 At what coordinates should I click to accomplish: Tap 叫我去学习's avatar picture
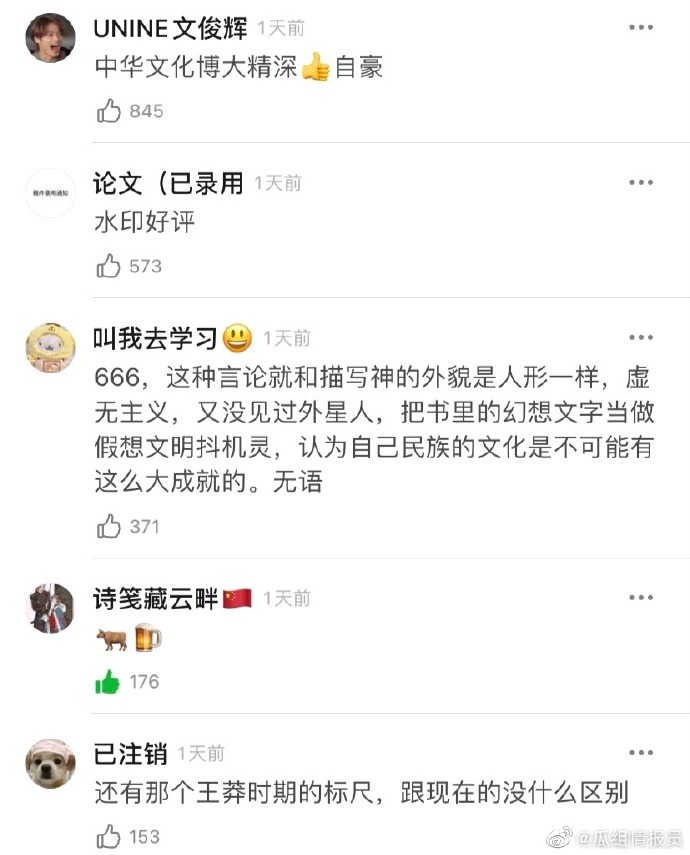[x=50, y=349]
